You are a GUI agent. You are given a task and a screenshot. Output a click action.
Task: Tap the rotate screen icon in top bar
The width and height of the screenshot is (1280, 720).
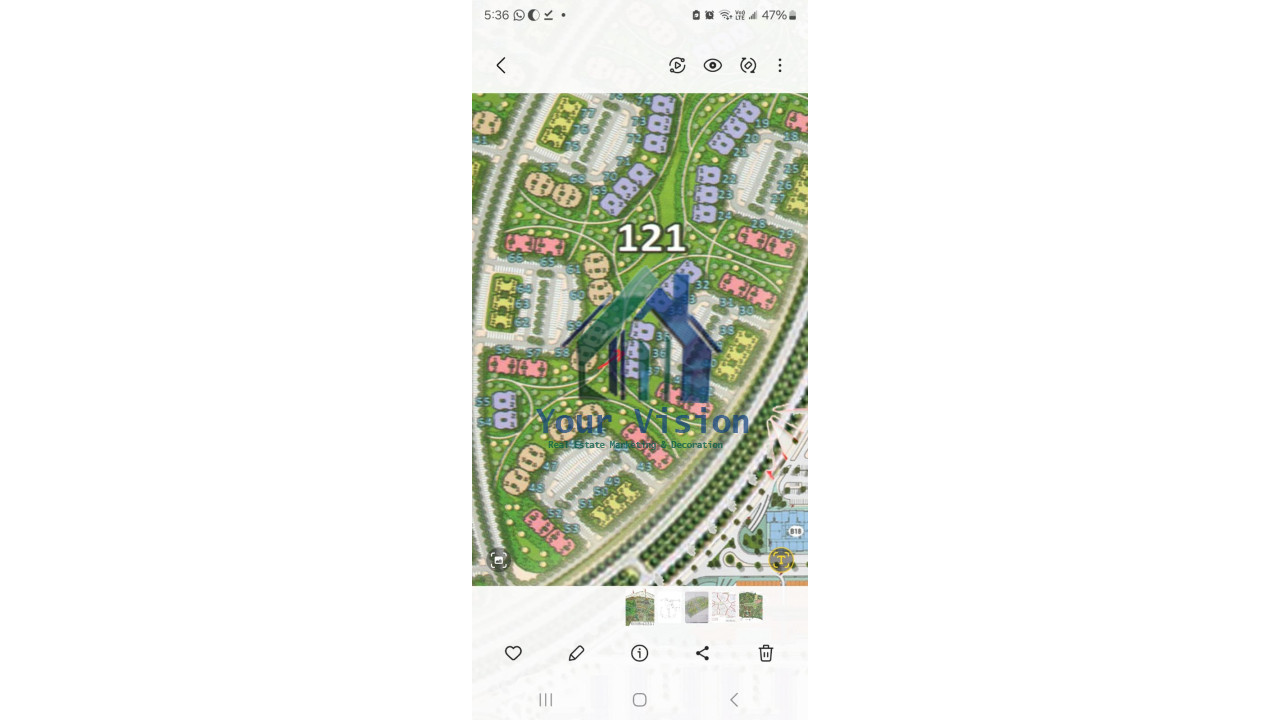pyautogui.click(x=748, y=65)
